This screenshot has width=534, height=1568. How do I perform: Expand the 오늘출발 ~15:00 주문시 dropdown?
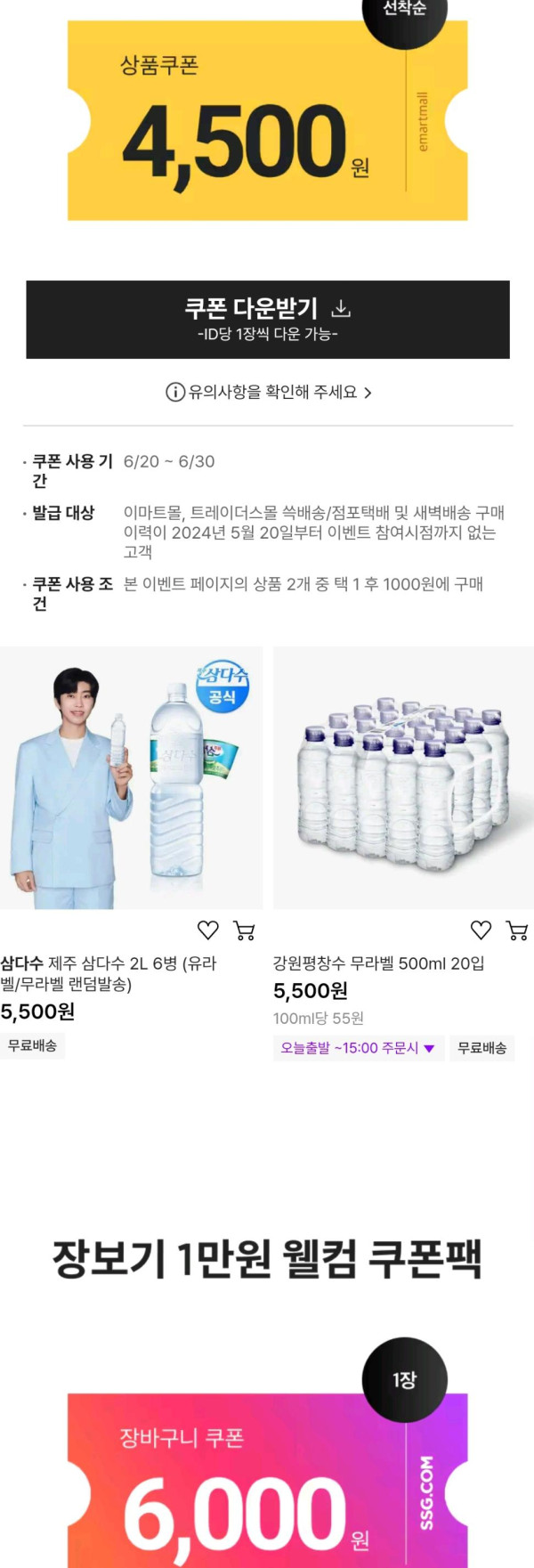[x=358, y=1048]
